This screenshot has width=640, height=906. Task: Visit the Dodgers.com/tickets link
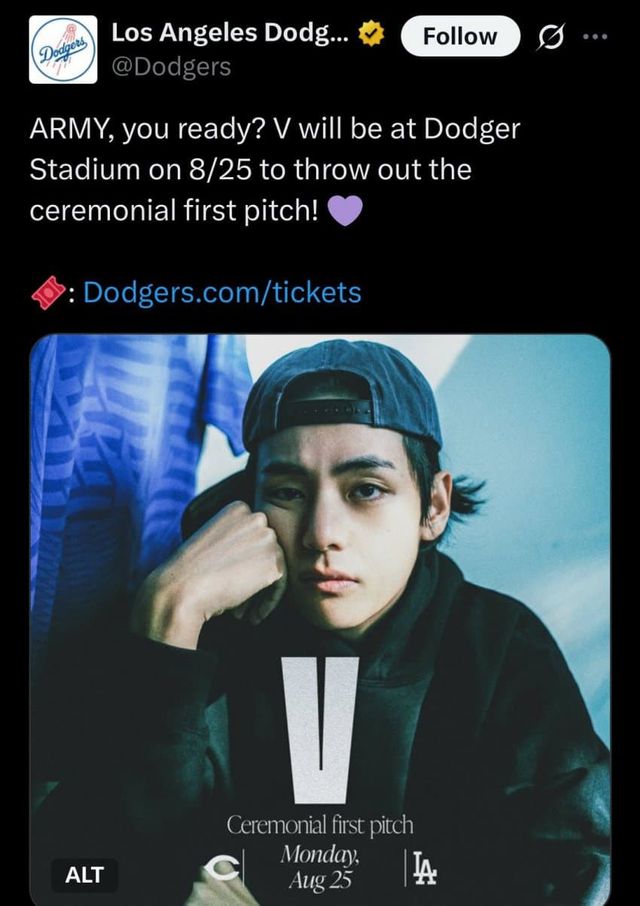coord(221,292)
